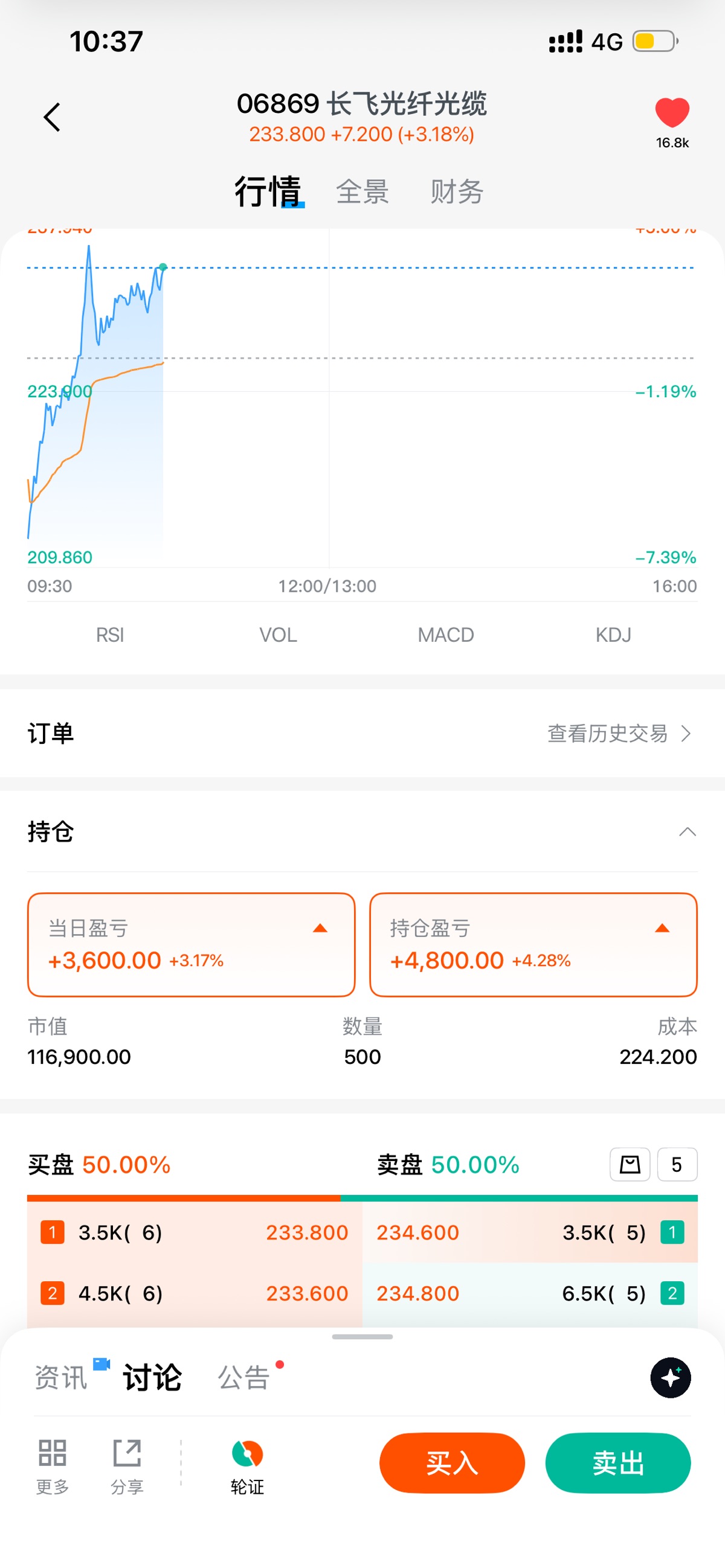This screenshot has height=1568, width=725.
Task: Select the RSI indicator
Action: tap(111, 635)
